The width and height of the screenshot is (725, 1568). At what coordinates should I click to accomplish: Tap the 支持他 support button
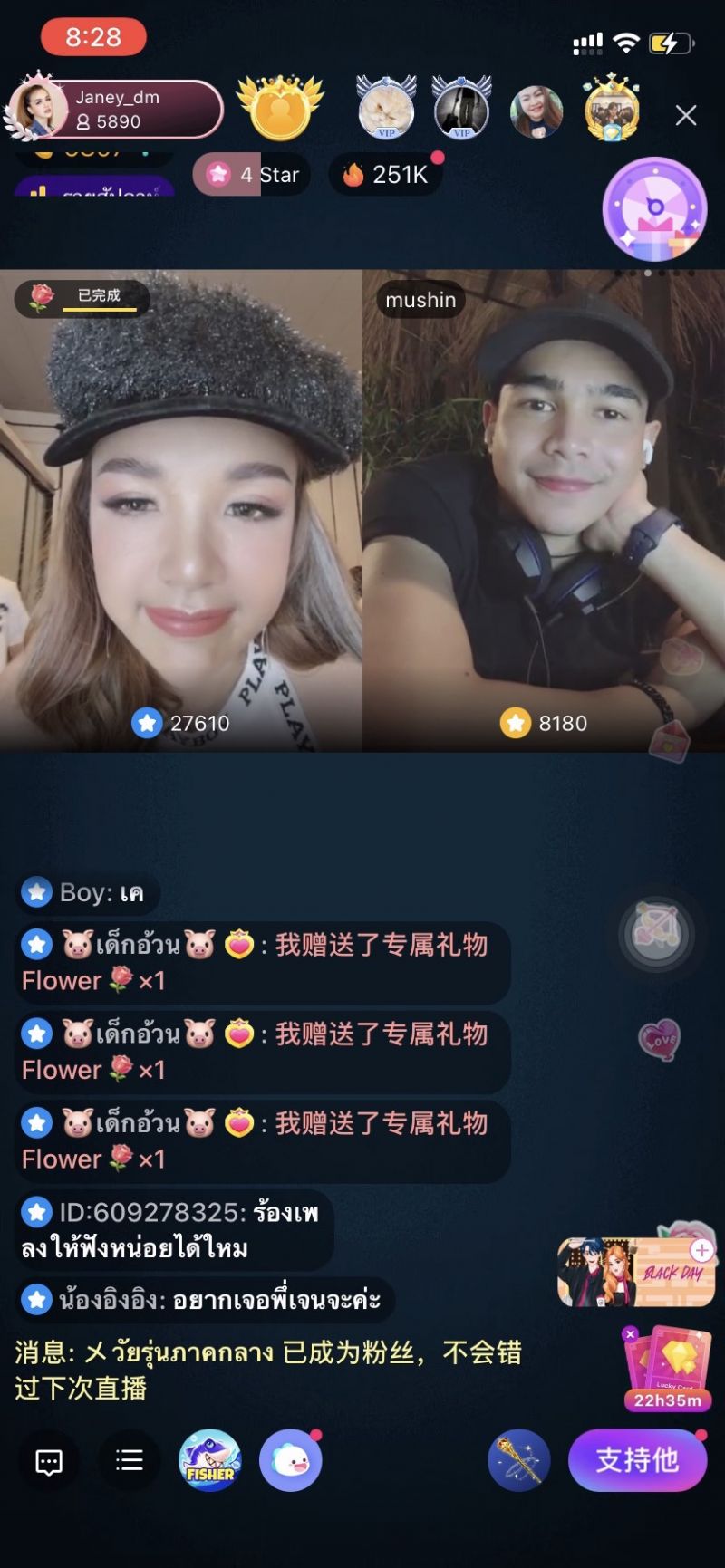click(x=637, y=1460)
